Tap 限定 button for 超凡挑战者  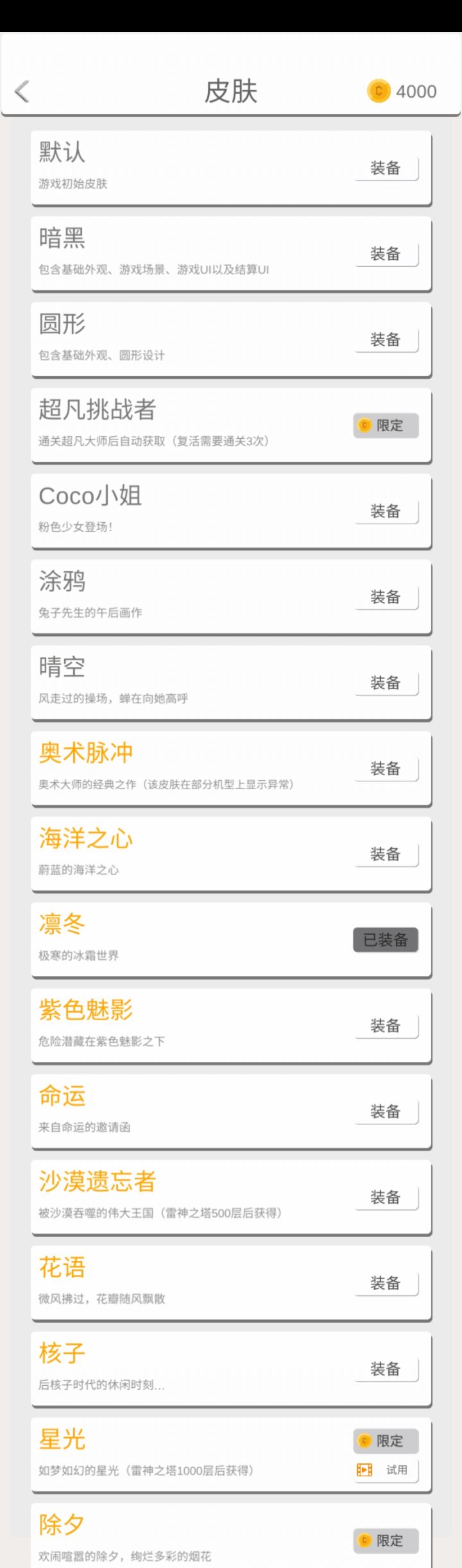point(386,425)
